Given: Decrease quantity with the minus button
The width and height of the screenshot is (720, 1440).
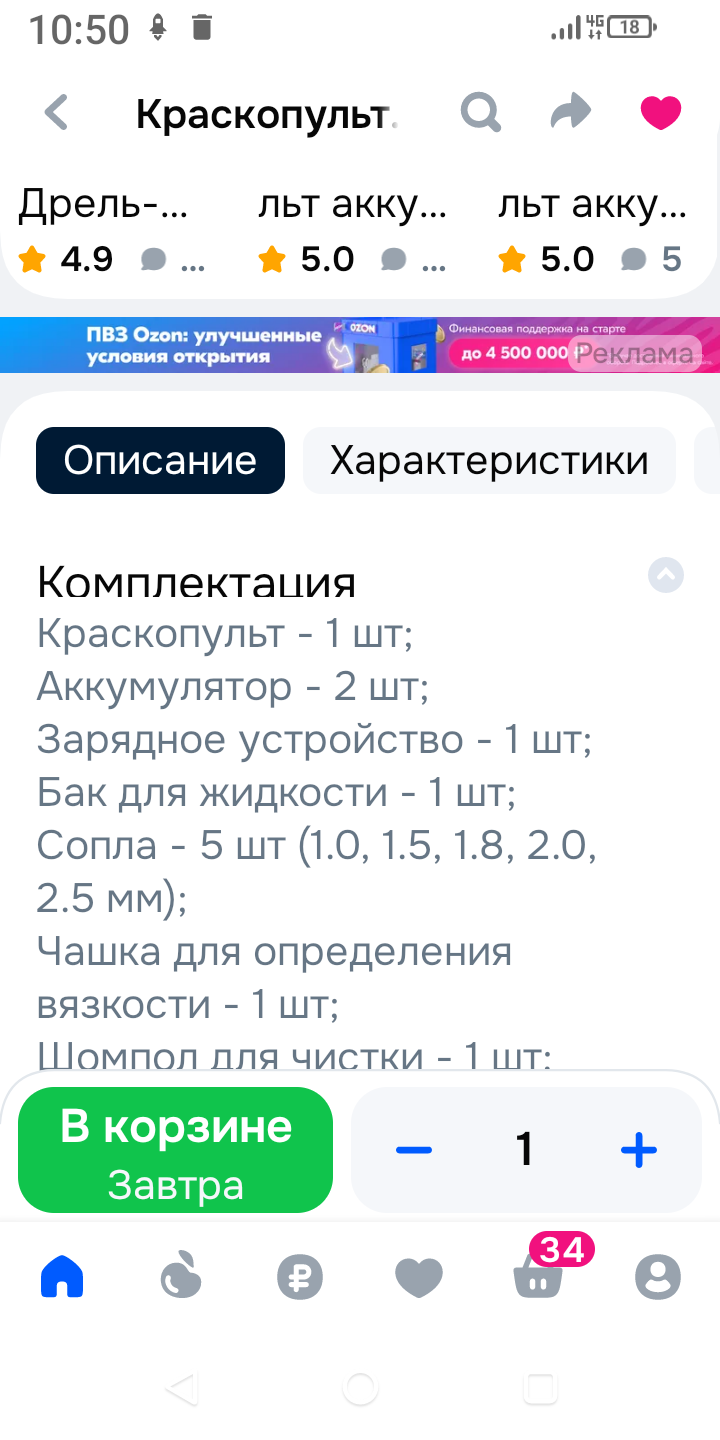Looking at the screenshot, I should click(413, 1150).
